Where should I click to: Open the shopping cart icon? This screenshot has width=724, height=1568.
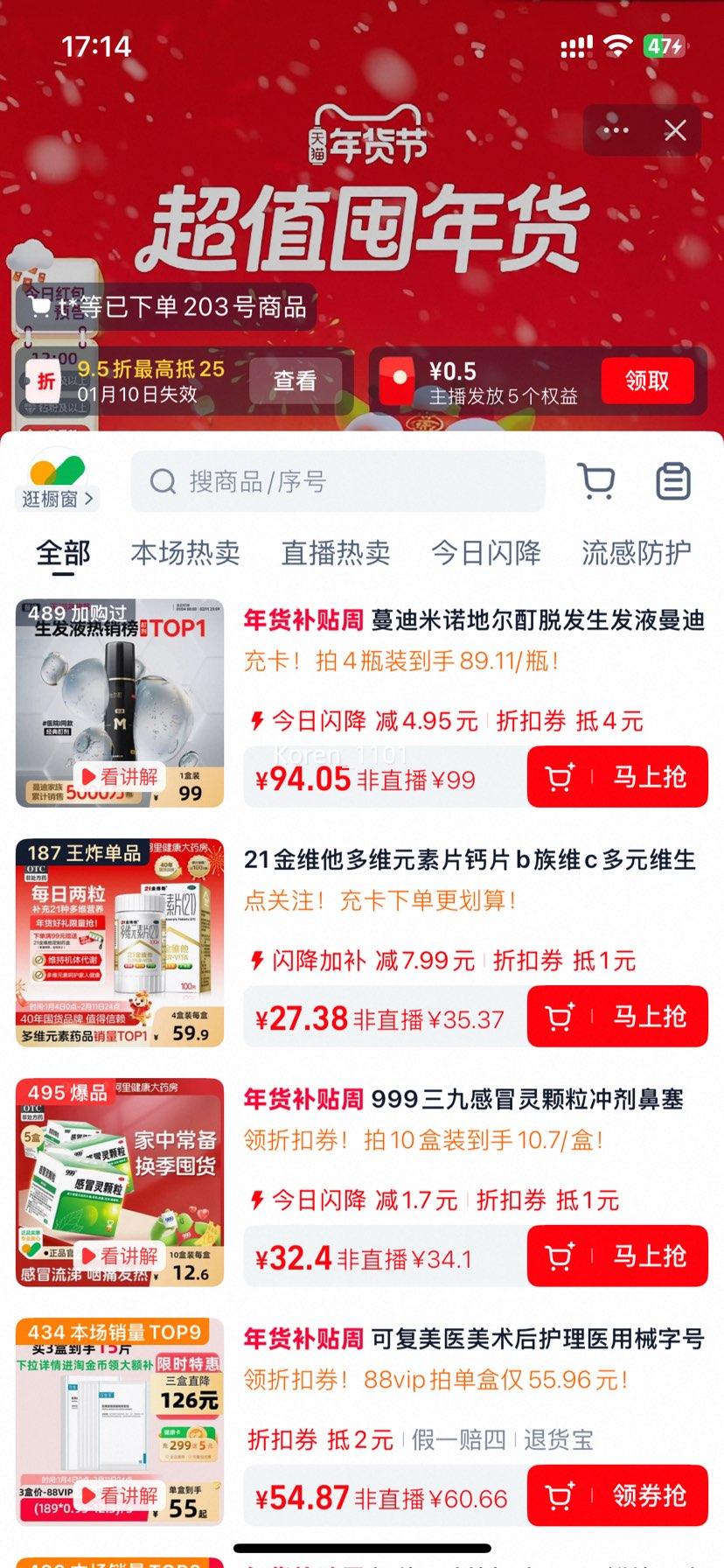point(598,481)
